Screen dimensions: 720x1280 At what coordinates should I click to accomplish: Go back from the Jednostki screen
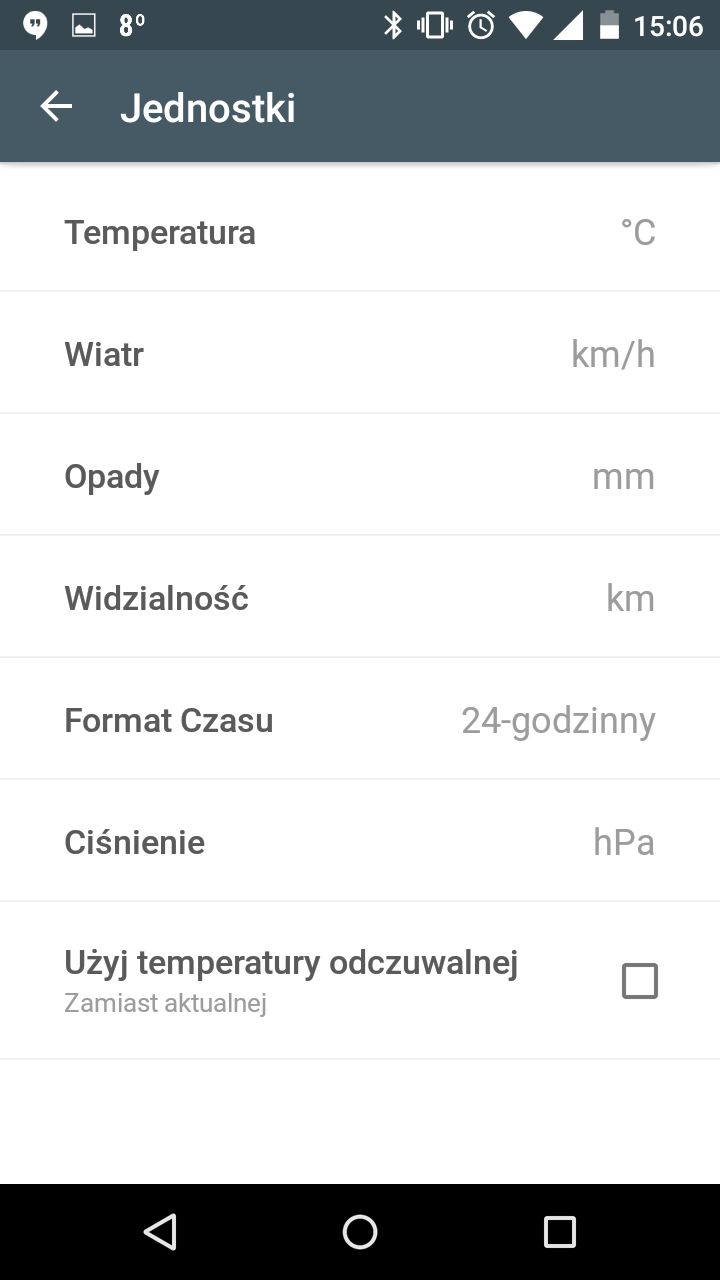click(56, 107)
